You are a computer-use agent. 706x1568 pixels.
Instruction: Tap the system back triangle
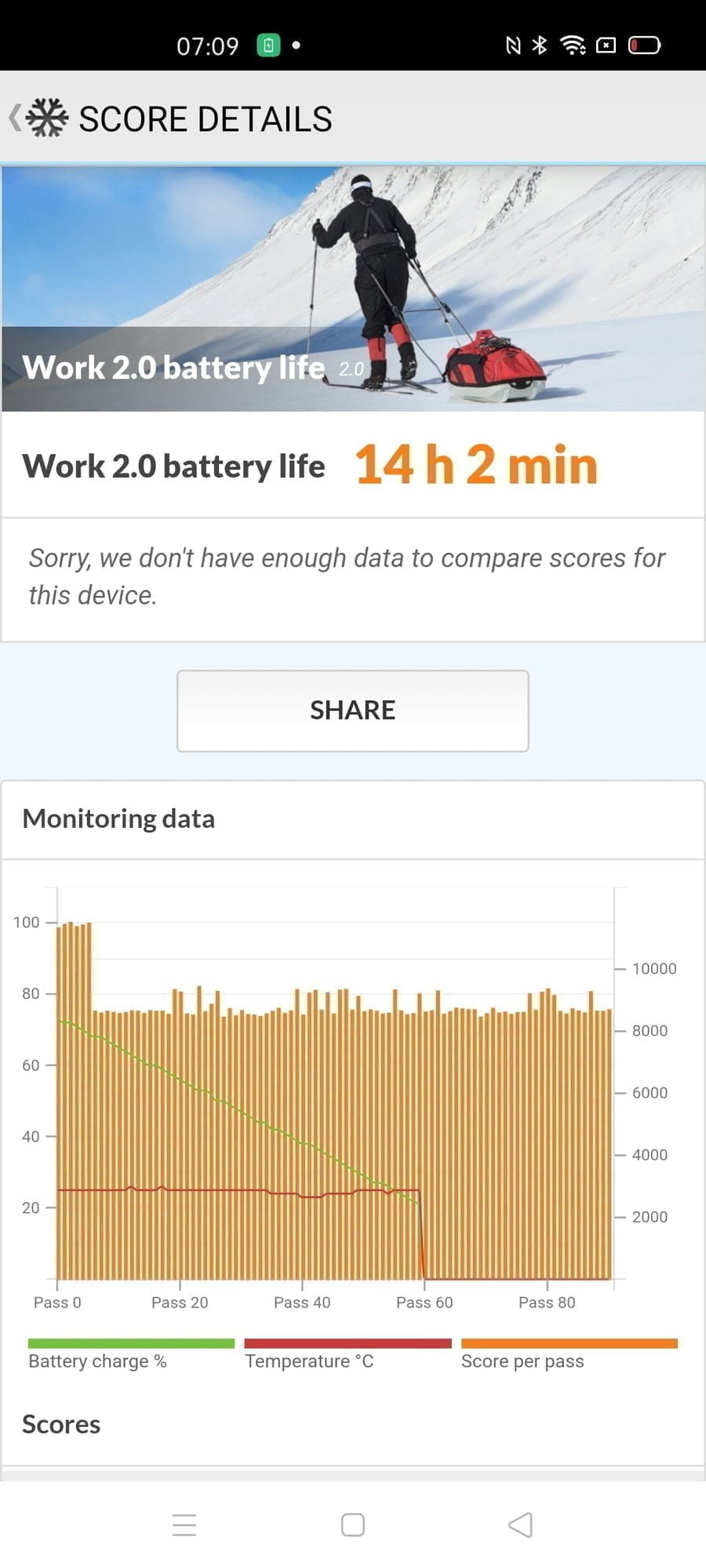pos(521,1525)
